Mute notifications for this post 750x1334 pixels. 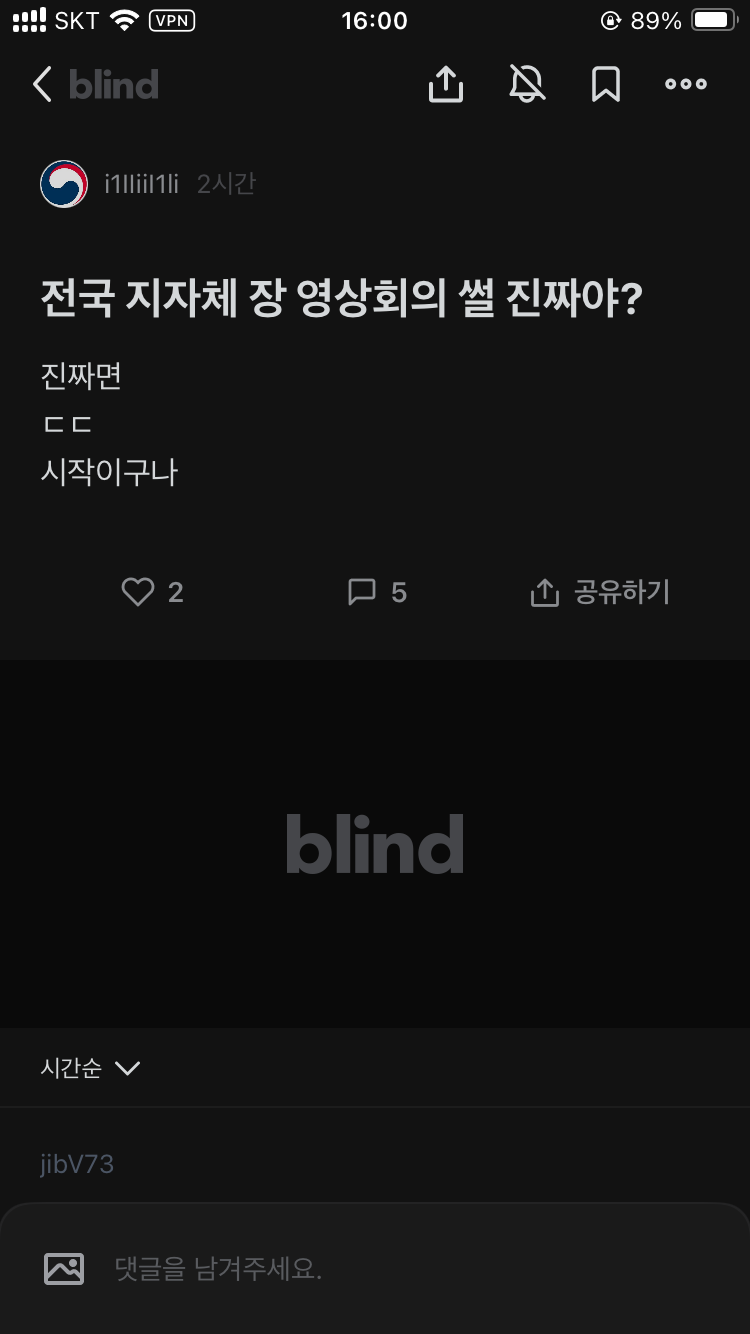pyautogui.click(x=526, y=84)
